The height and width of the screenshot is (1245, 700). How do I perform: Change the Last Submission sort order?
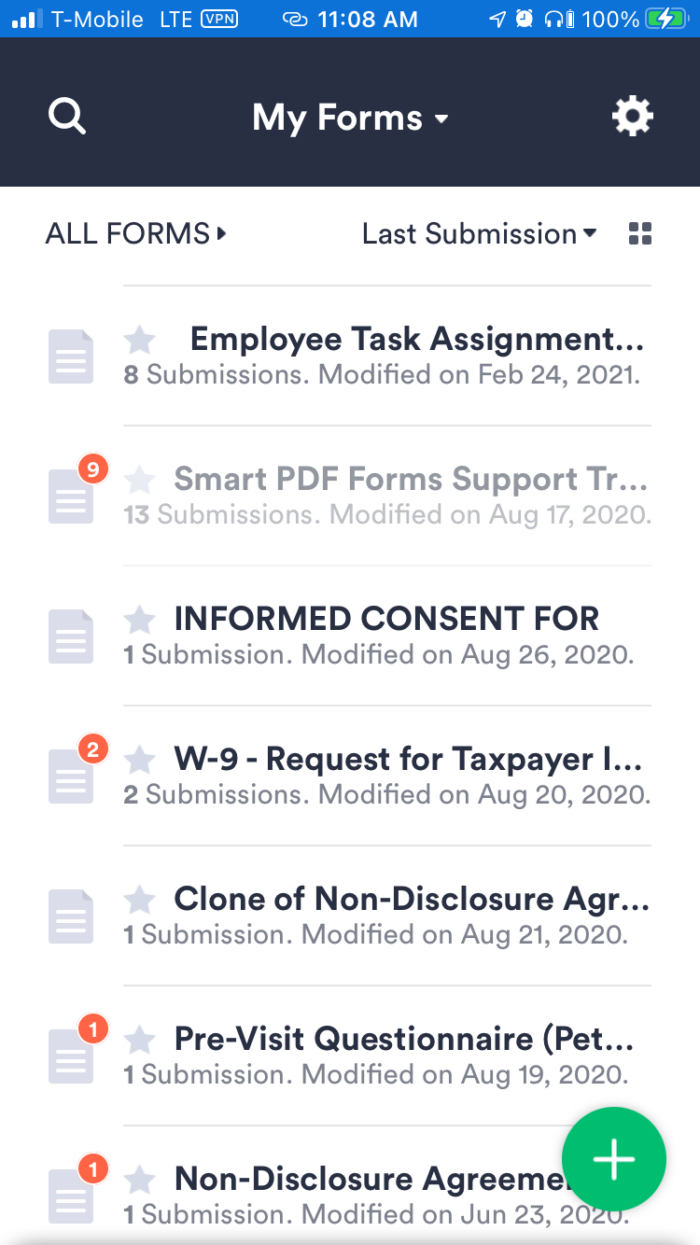(478, 234)
